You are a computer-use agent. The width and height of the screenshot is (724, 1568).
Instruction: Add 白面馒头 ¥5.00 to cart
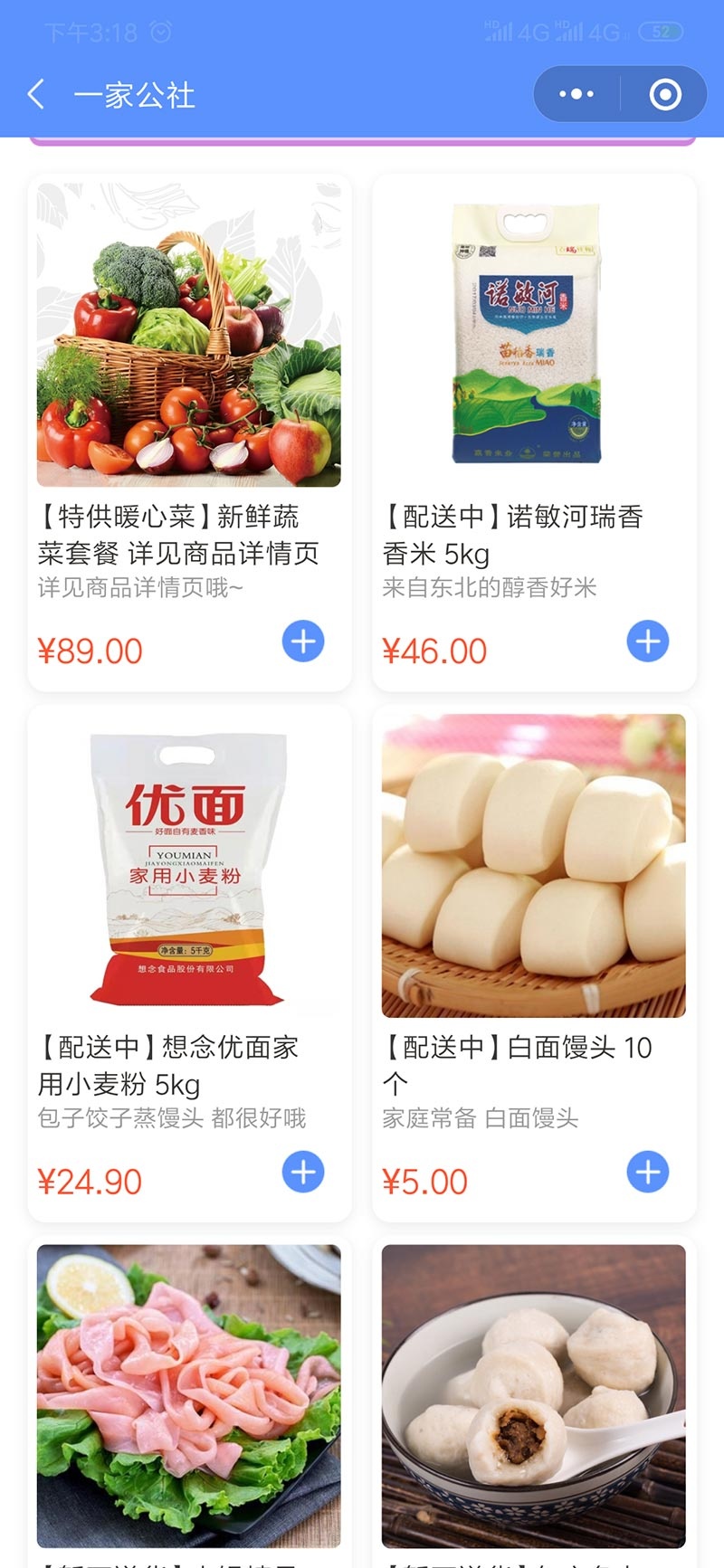pos(648,1172)
